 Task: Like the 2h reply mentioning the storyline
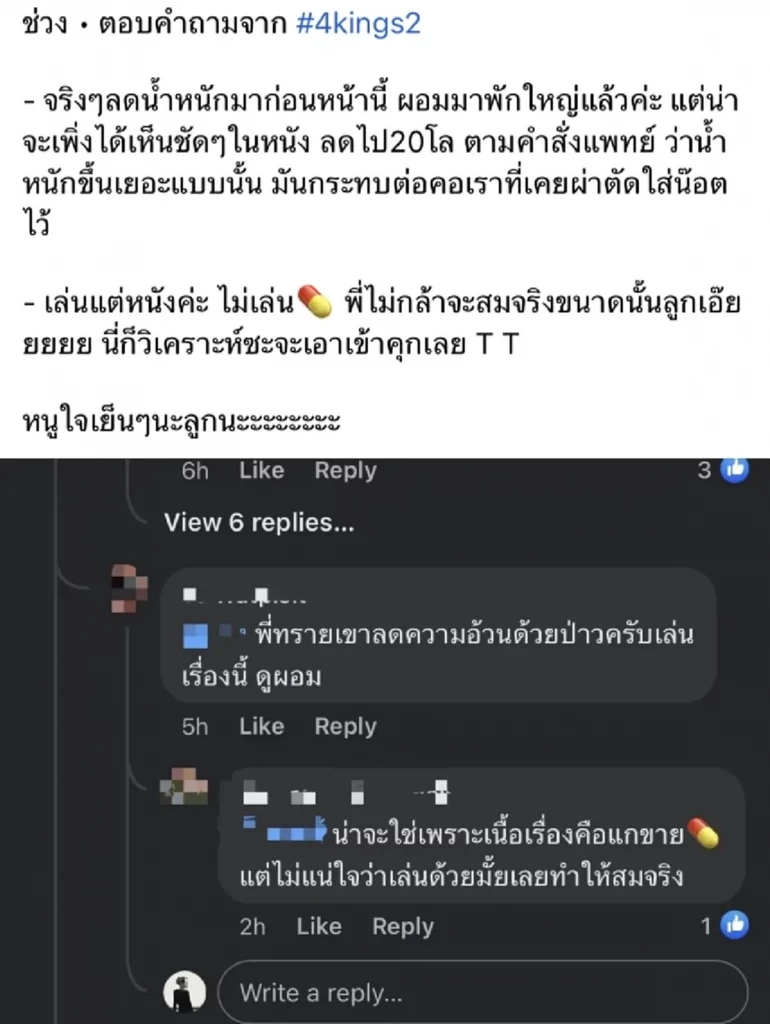click(x=319, y=926)
